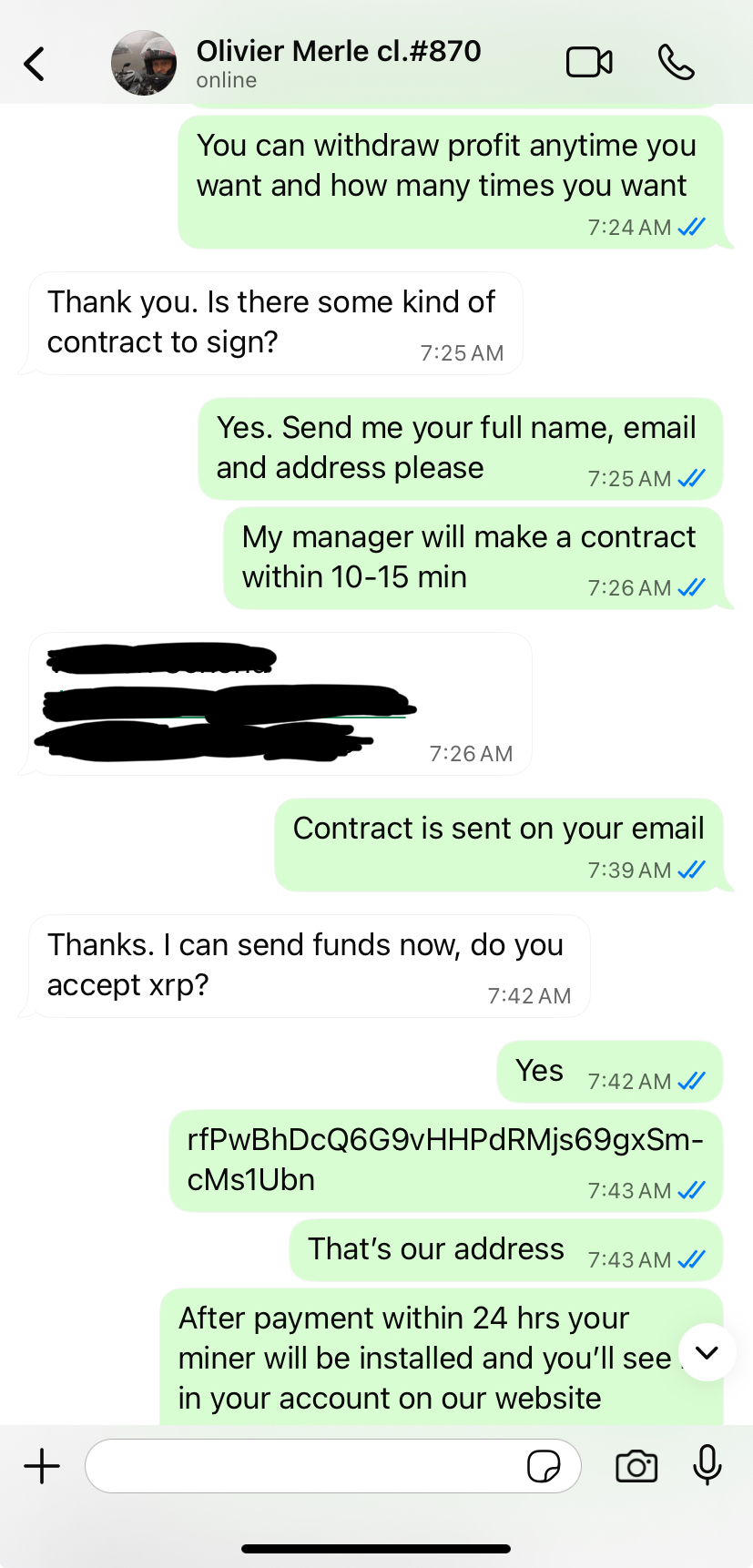
Task: Go back to the chat list
Action: pos(35,64)
